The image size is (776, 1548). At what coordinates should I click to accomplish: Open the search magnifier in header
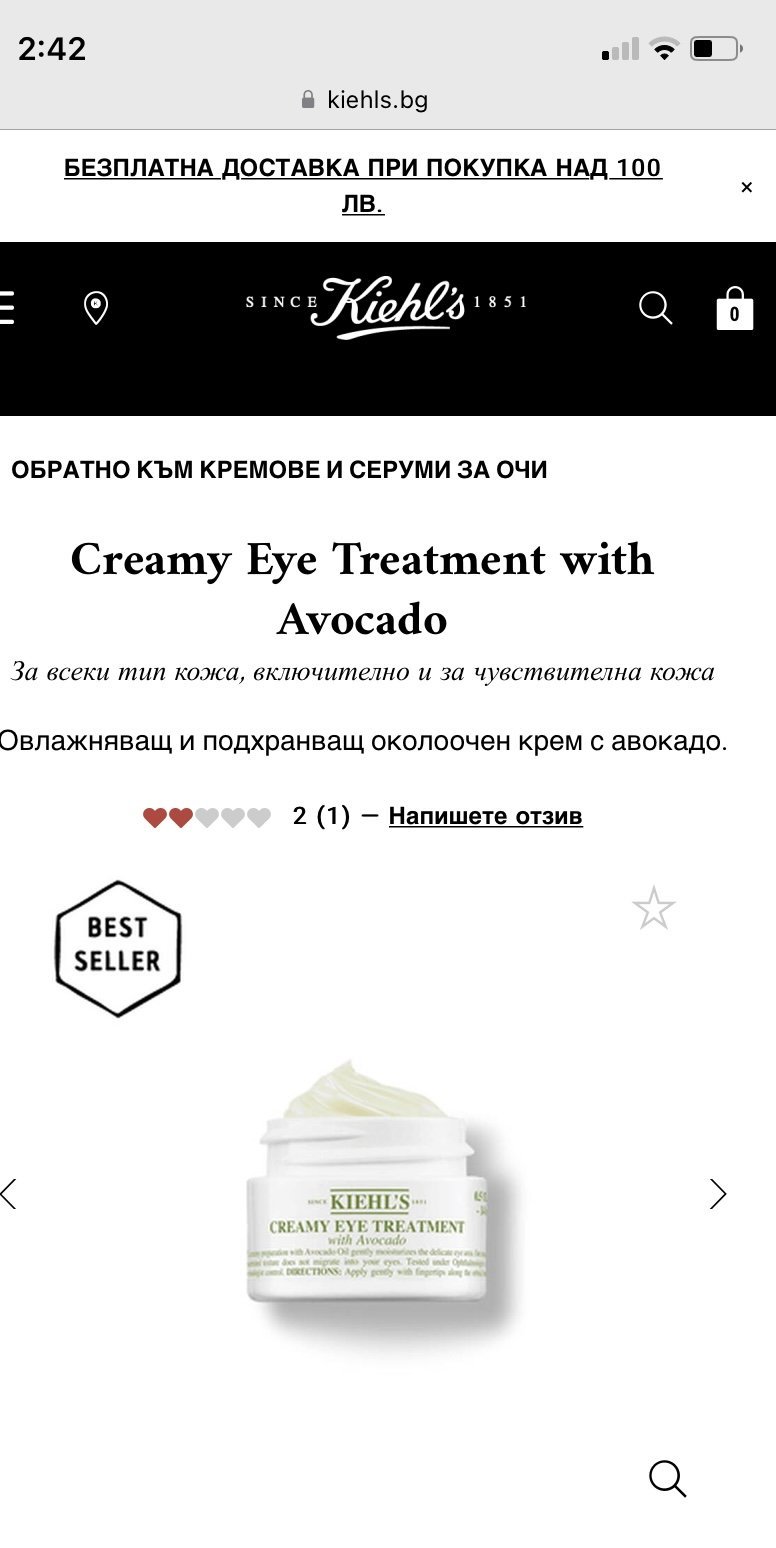click(655, 308)
